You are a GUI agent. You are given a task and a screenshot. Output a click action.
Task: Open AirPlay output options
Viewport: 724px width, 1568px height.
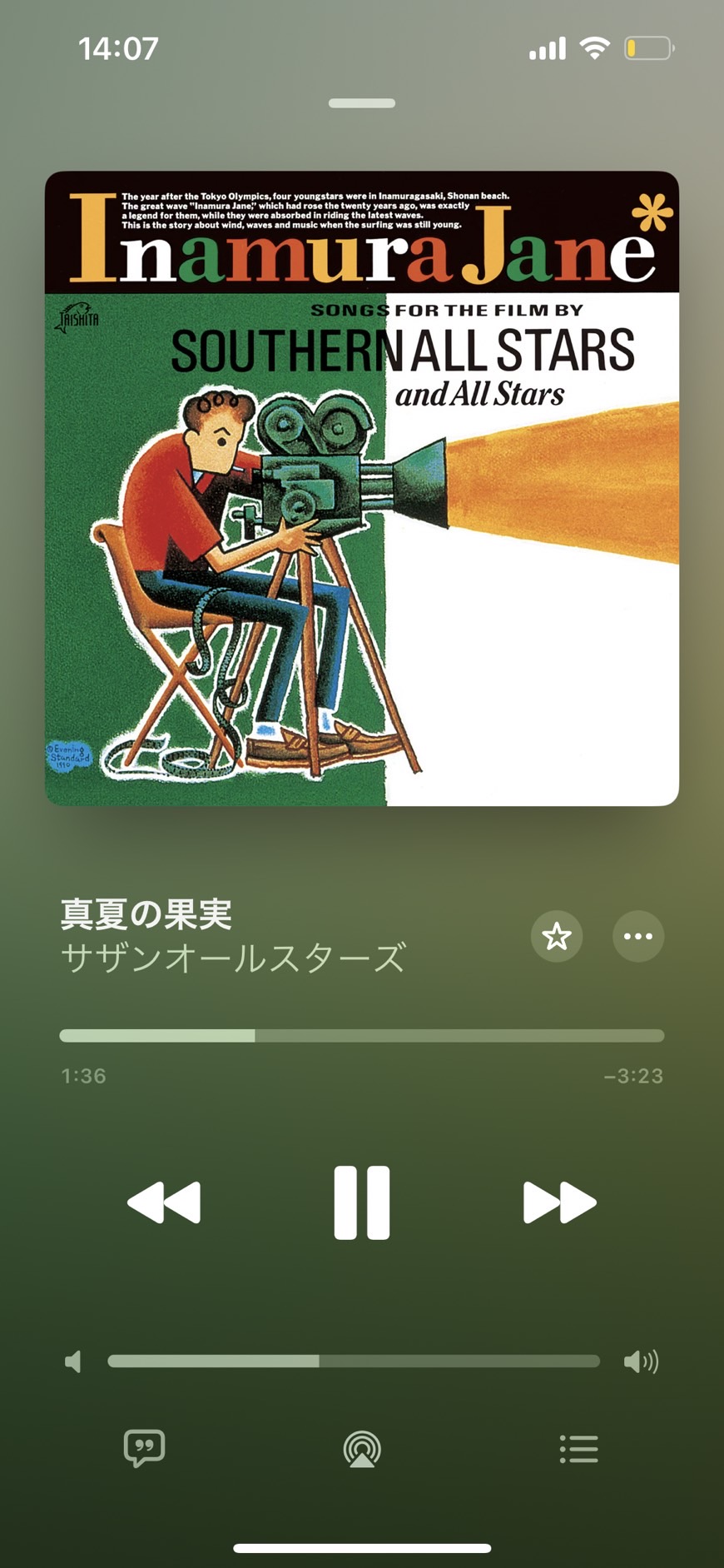click(362, 1449)
